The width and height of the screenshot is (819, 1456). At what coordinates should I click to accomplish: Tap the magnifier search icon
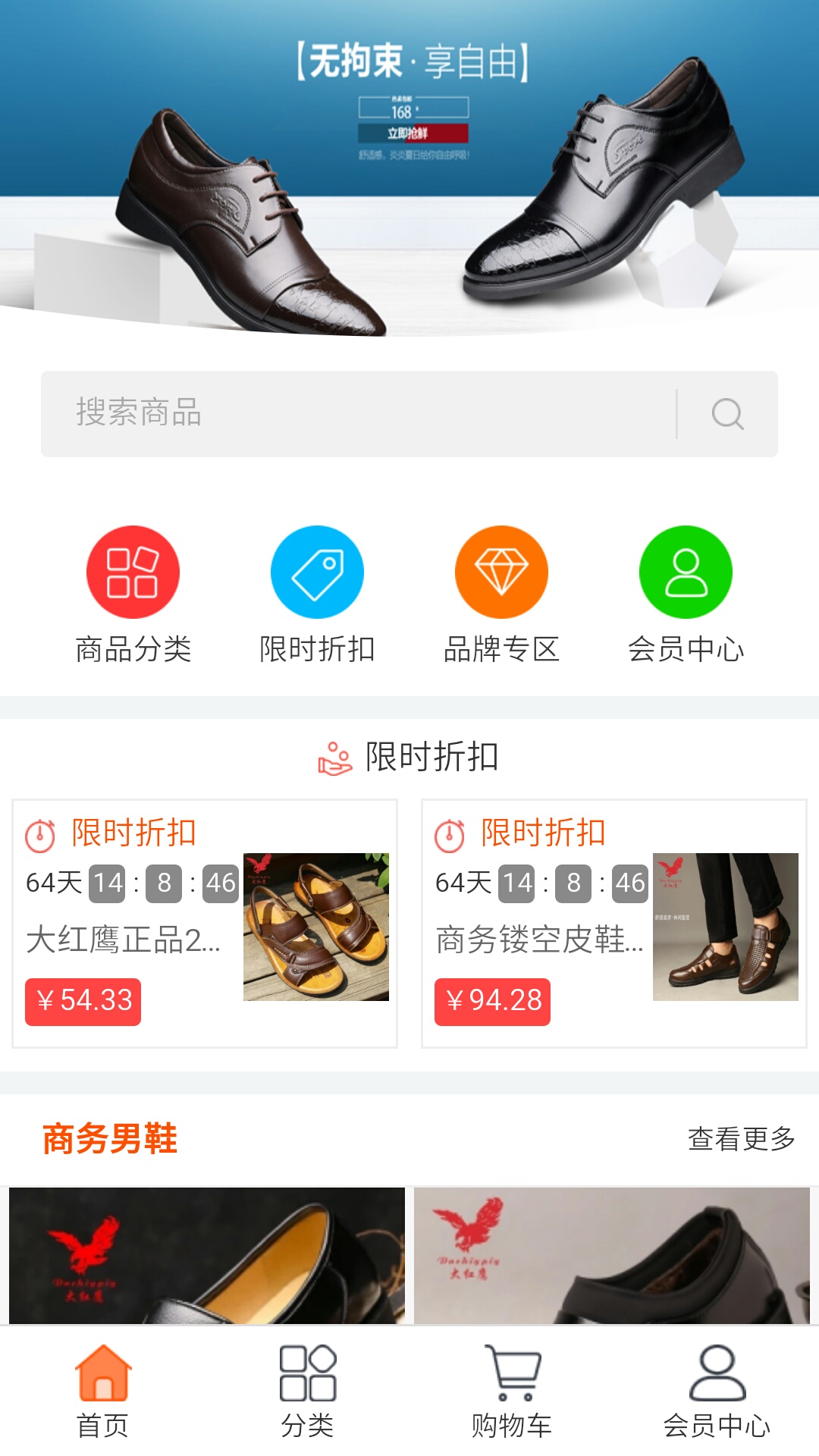pos(727,414)
